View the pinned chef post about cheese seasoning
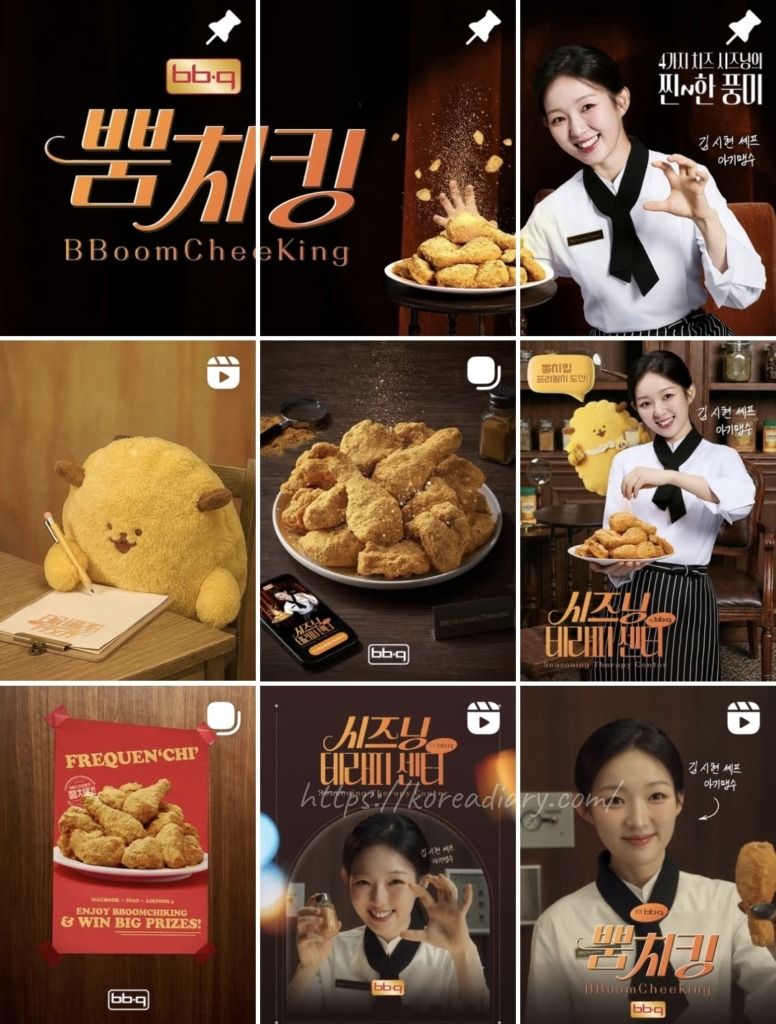The height and width of the screenshot is (1024, 776). pyautogui.click(x=648, y=168)
